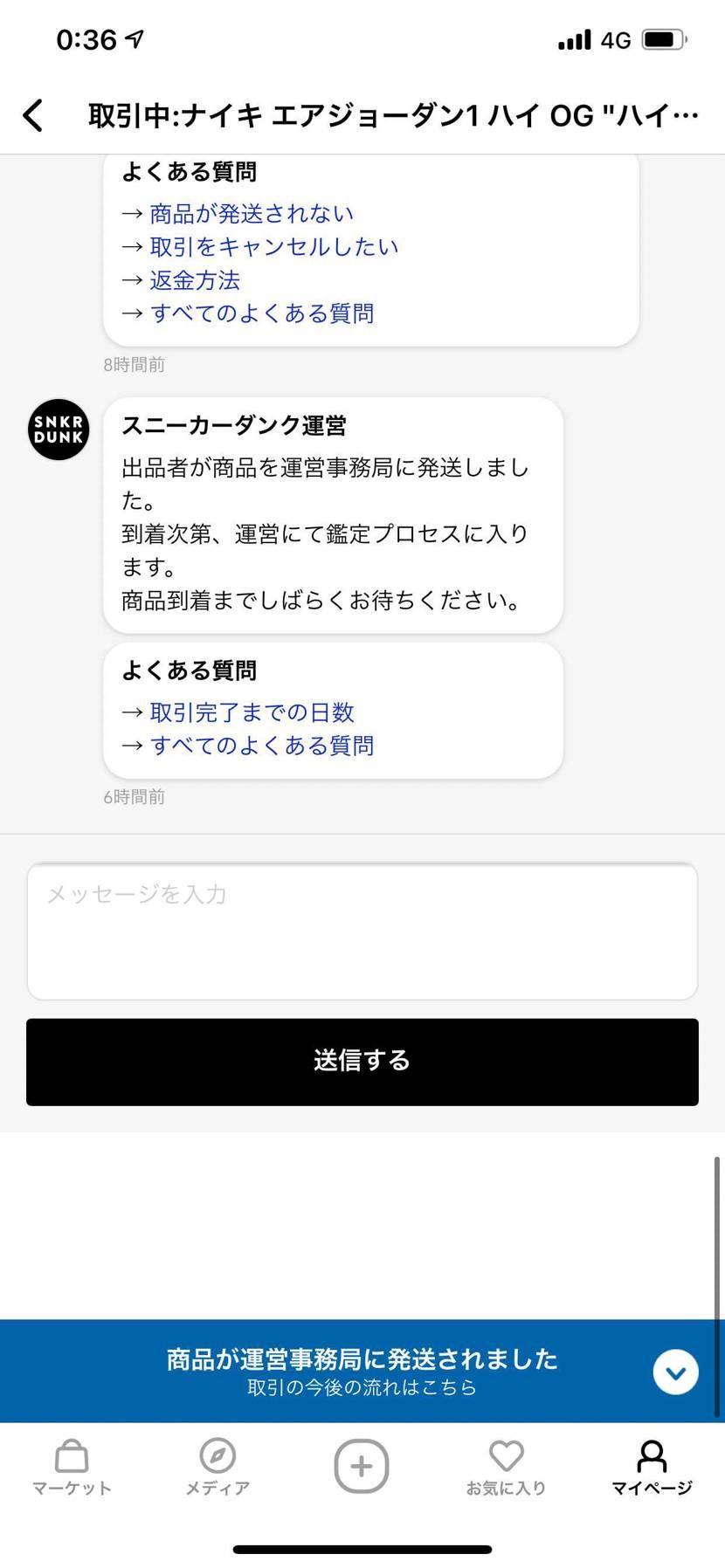Open 商品が発送されない FAQ link
Viewport: 725px width, 1568px height.
(252, 213)
